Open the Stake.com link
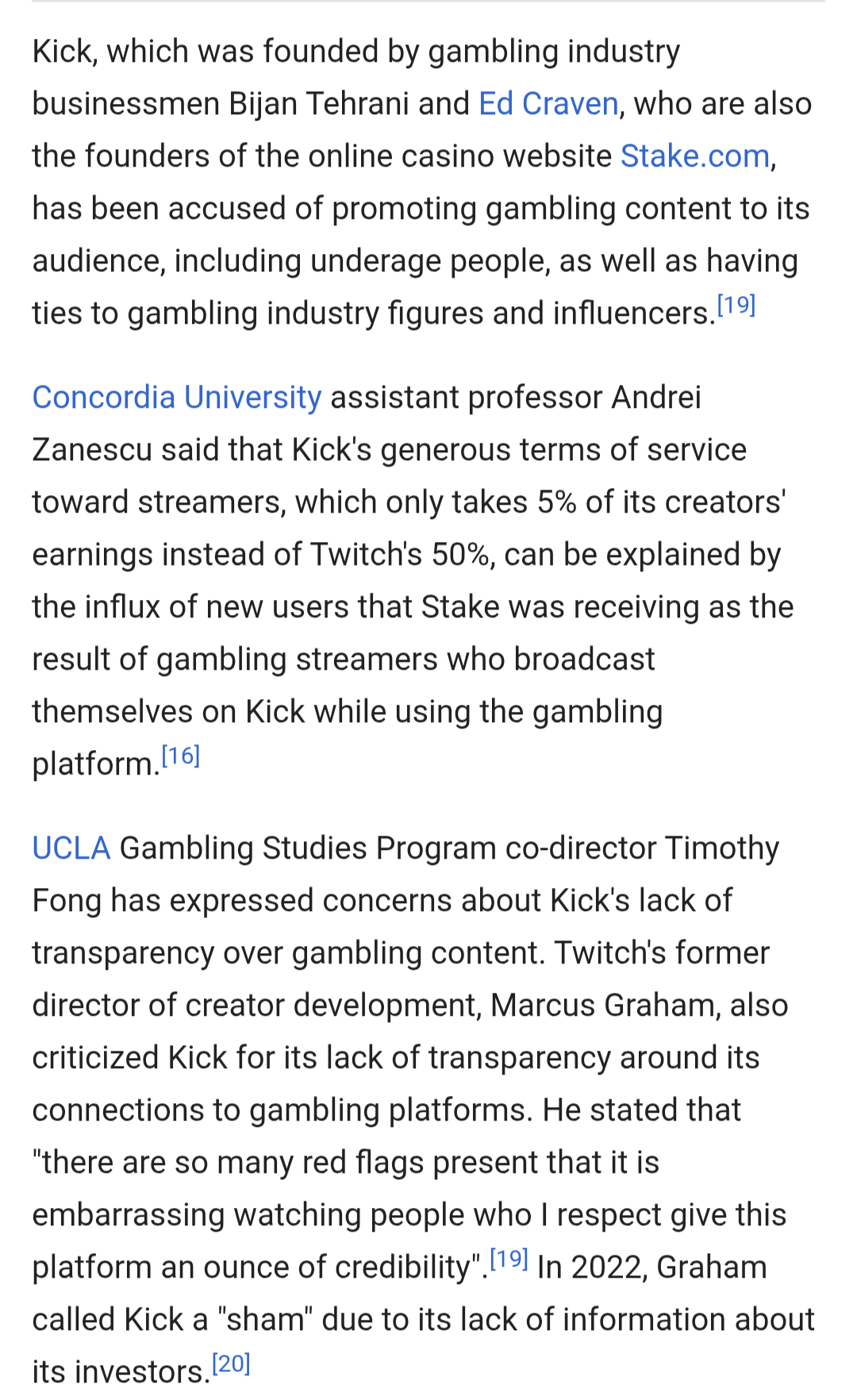This screenshot has width=857, height=1400. pyautogui.click(x=694, y=156)
